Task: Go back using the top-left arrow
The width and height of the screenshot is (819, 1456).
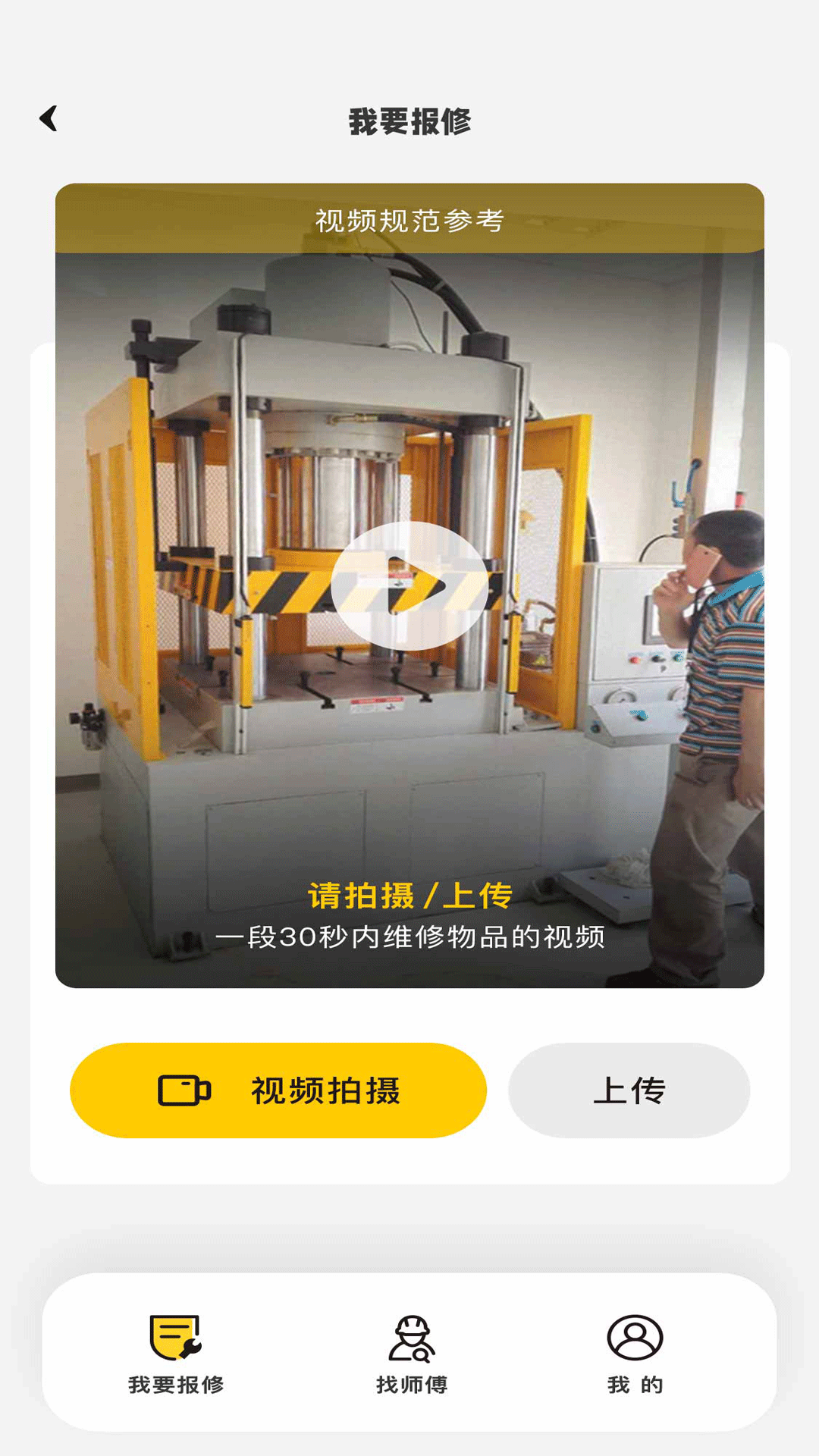Action: point(49,118)
